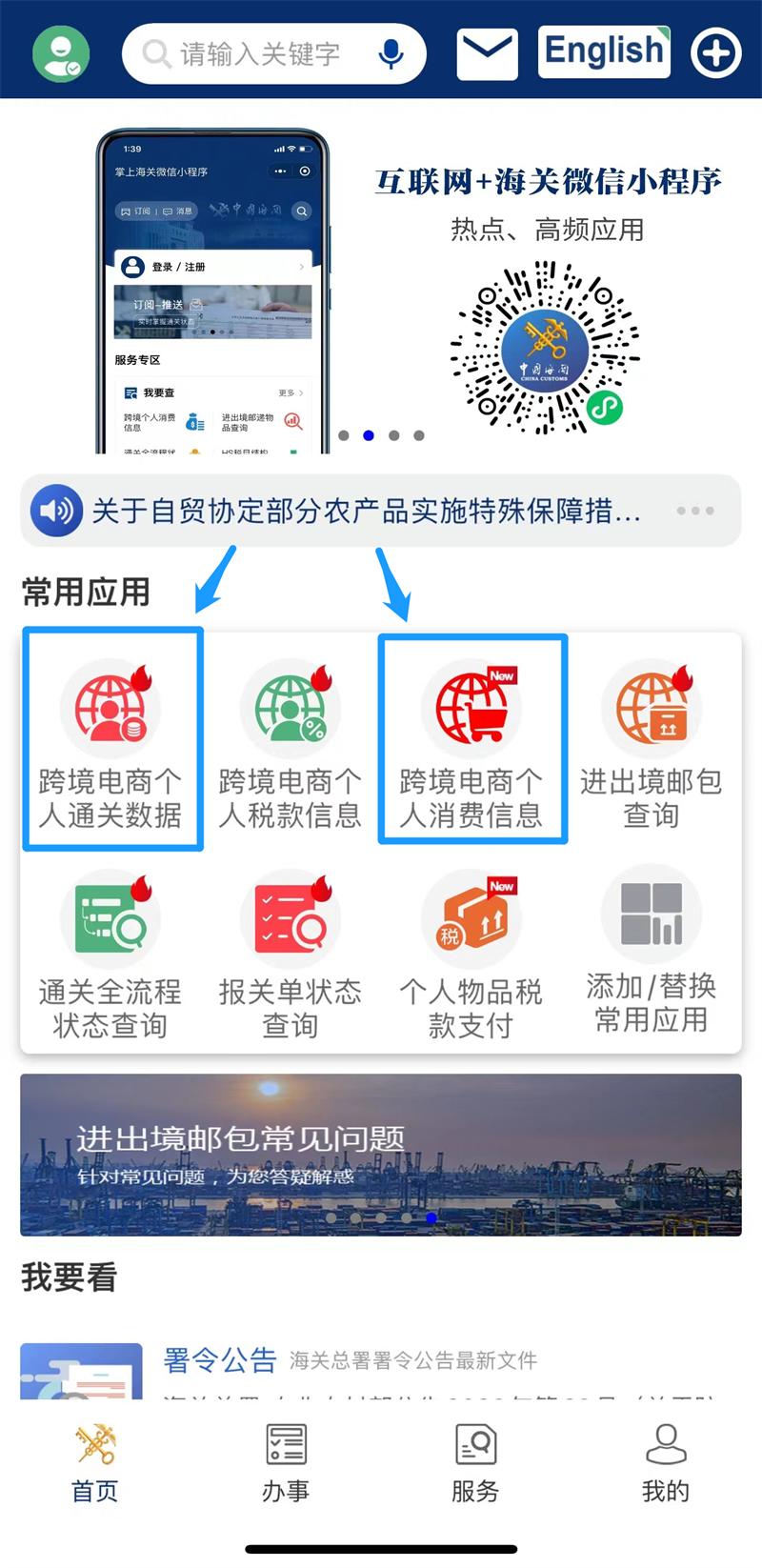Open messages via the envelope icon
Viewport: 762px width, 1568px height.
(x=486, y=52)
